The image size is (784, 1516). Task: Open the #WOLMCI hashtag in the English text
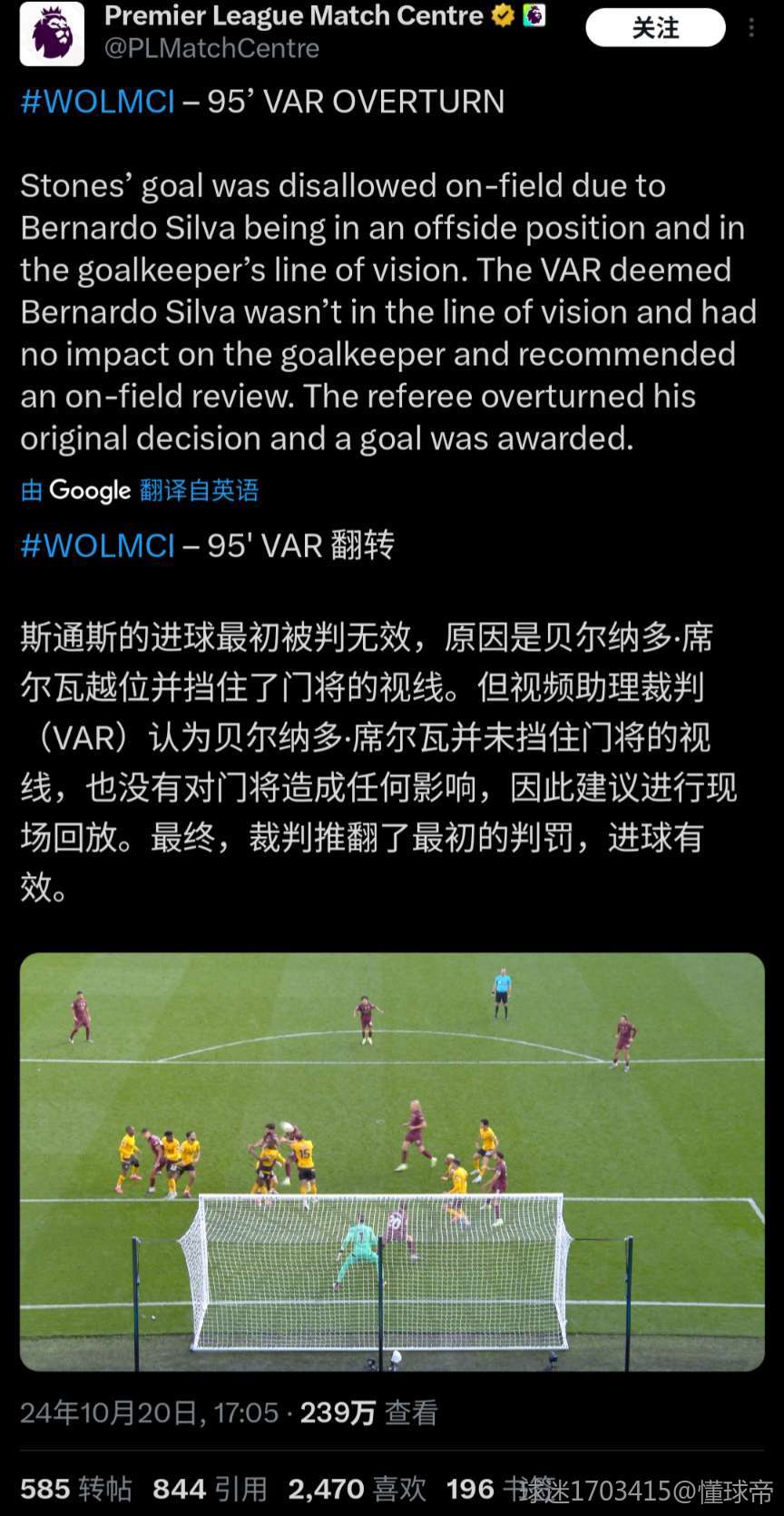(98, 102)
